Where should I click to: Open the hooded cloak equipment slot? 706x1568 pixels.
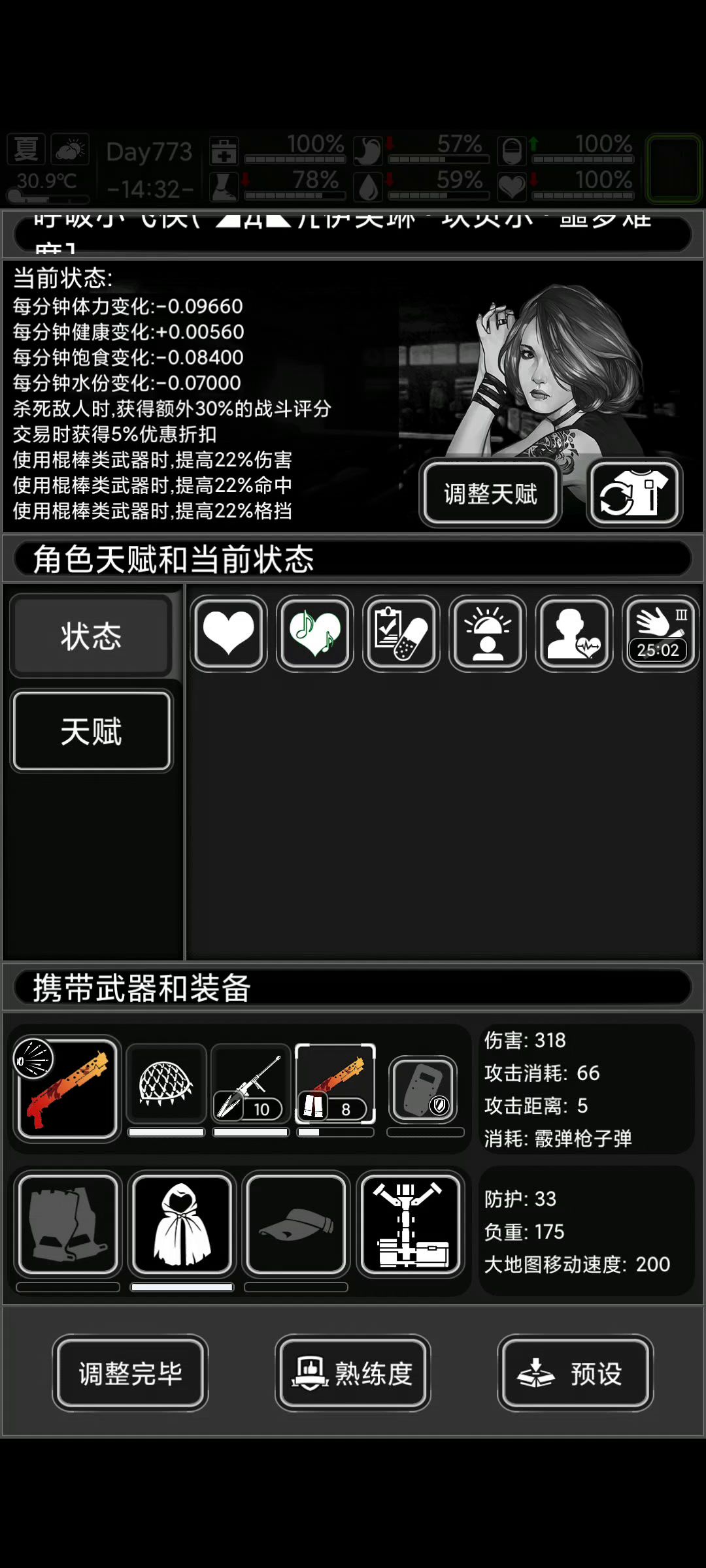[x=182, y=1224]
